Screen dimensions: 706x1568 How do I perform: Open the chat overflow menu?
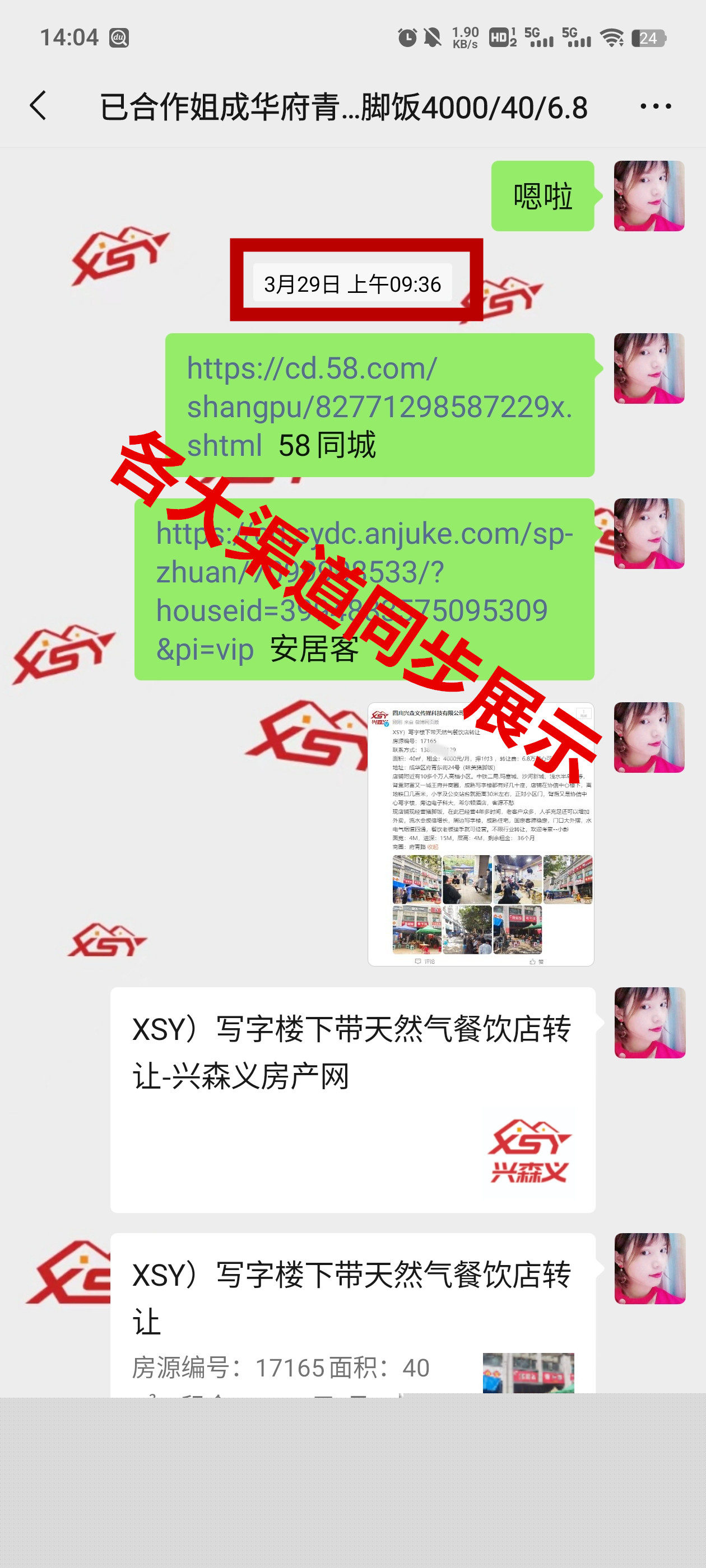pos(656,106)
